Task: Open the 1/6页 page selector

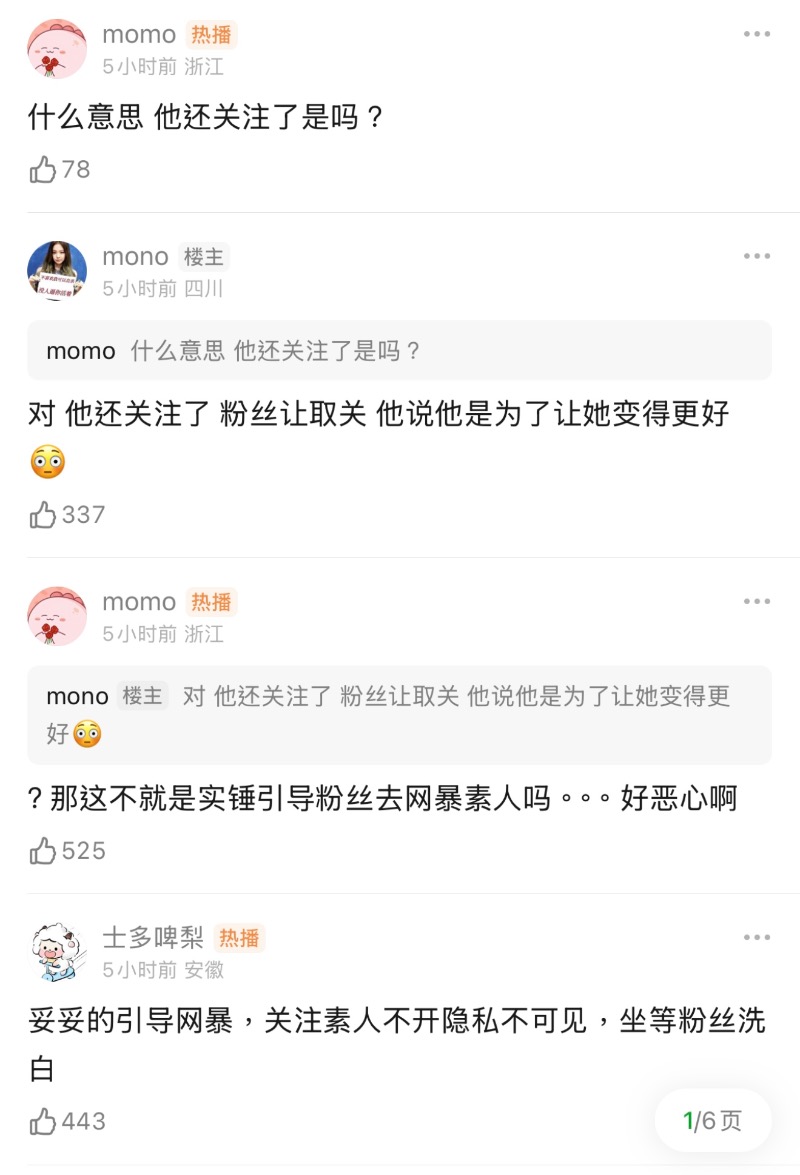Action: [712, 1121]
